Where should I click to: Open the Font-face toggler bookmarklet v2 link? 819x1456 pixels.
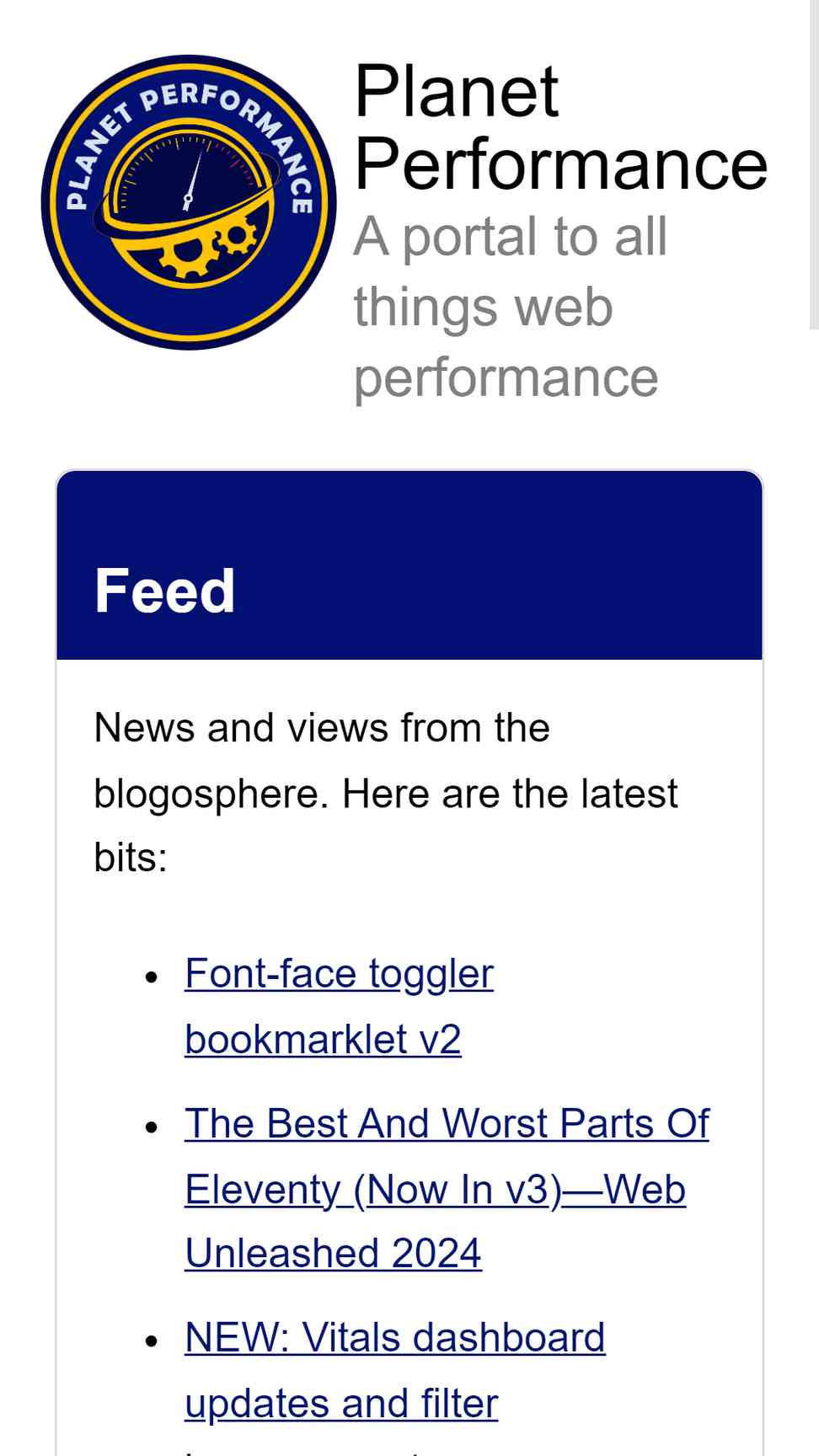coord(339,1006)
